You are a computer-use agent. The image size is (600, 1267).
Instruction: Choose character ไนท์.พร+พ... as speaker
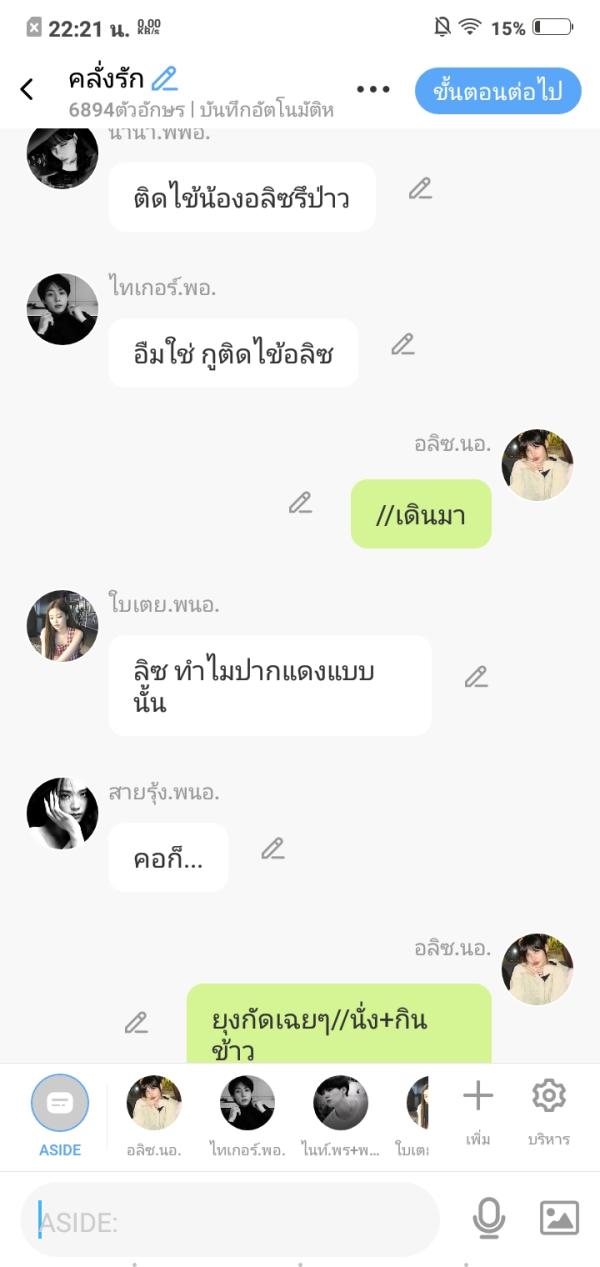[x=340, y=1115]
